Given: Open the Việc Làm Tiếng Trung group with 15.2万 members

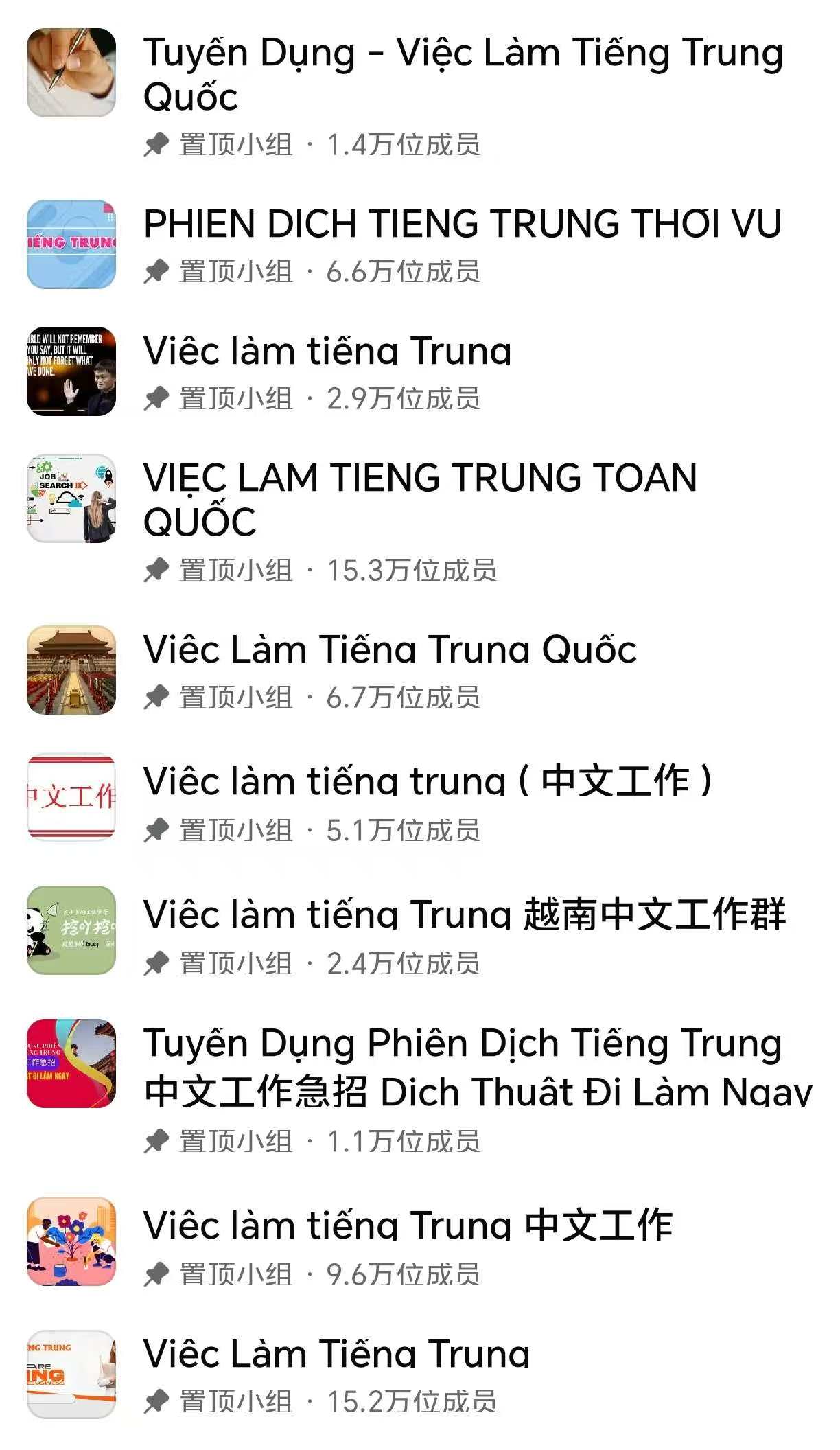Looking at the screenshot, I should tap(336, 1355).
